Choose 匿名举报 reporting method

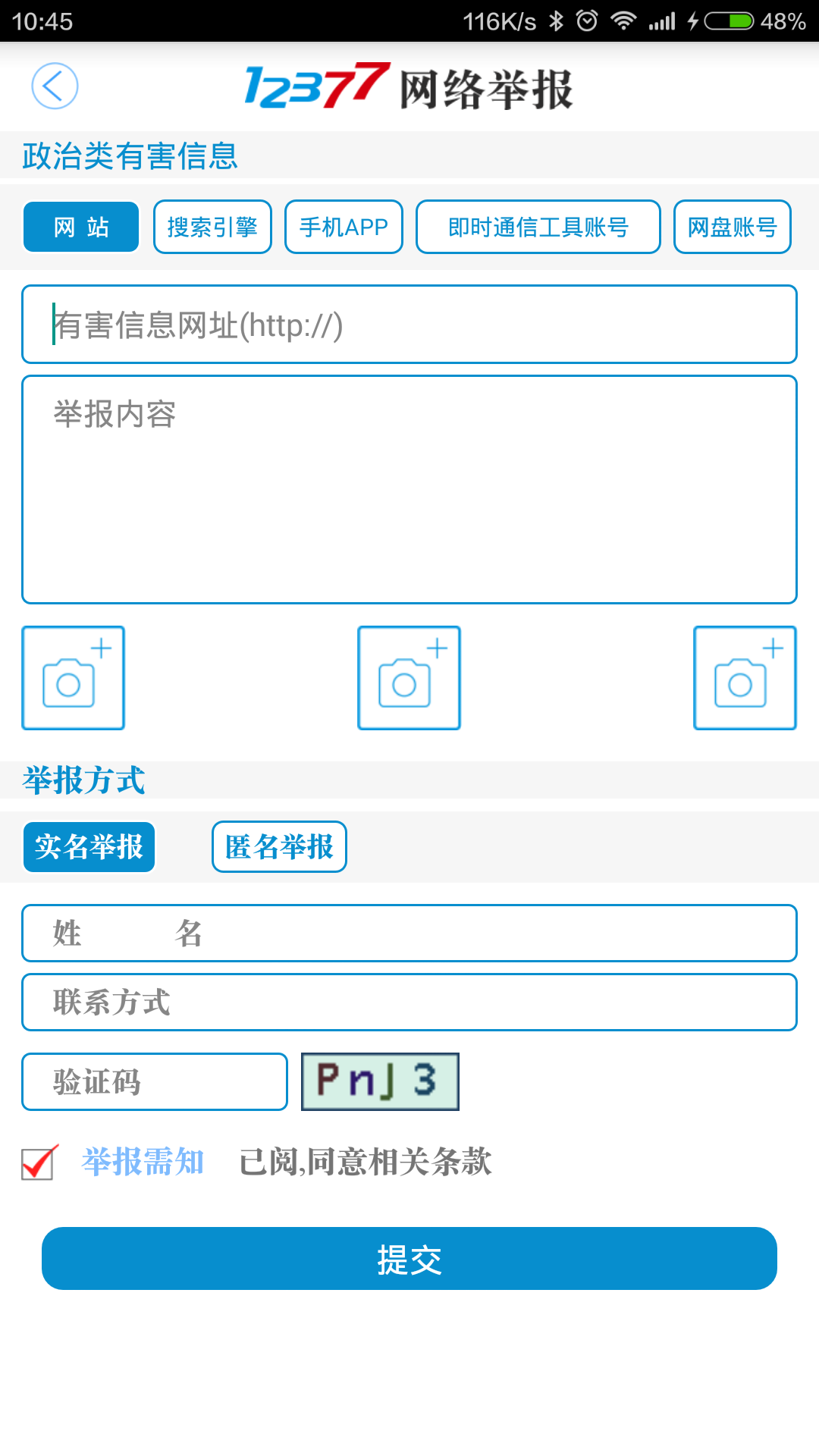279,847
